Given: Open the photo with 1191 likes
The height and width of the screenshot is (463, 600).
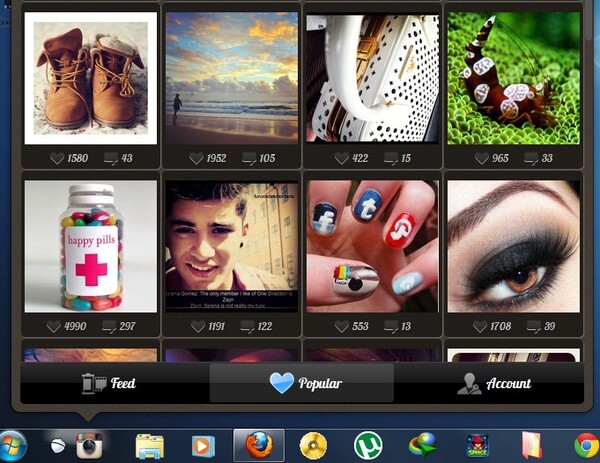Looking at the screenshot, I should point(232,246).
